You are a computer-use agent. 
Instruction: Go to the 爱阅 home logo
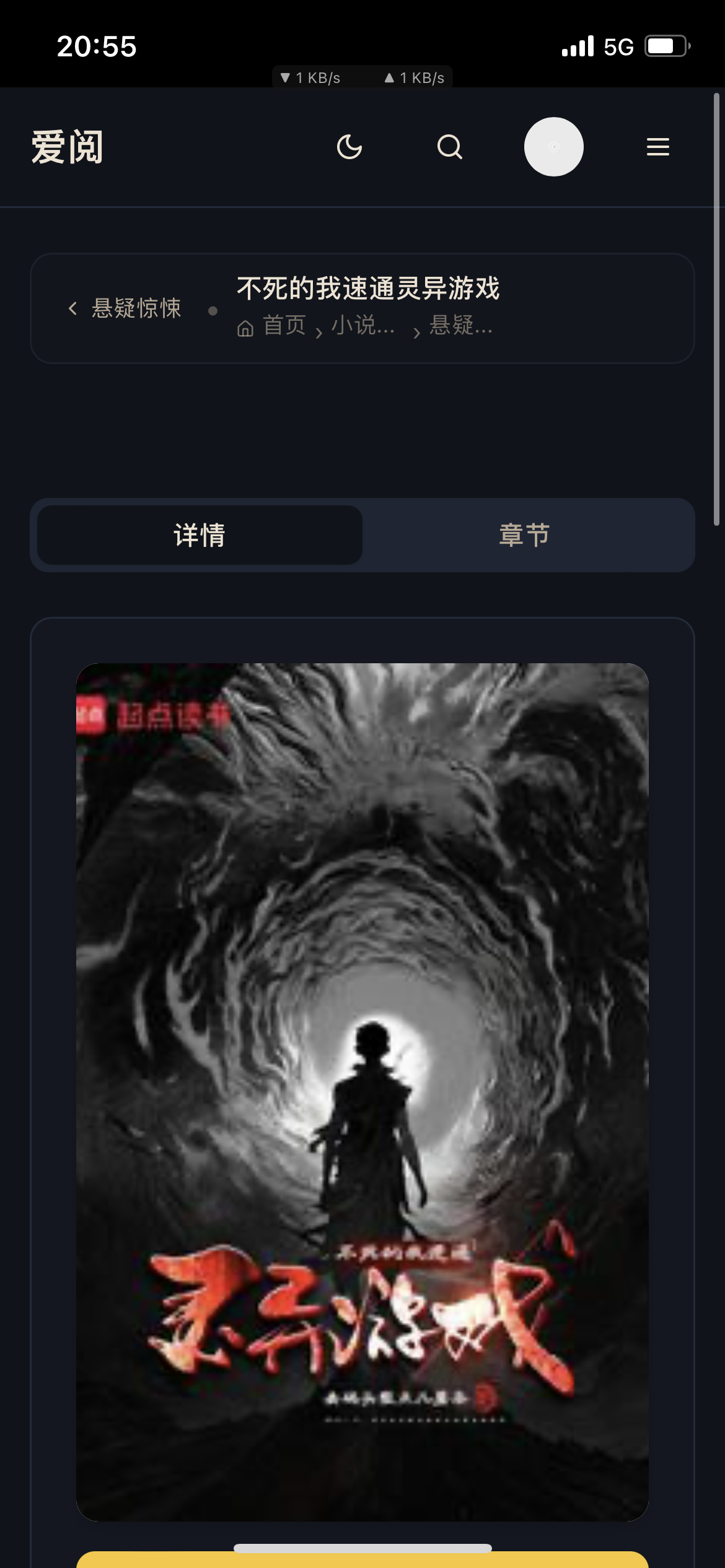click(67, 147)
